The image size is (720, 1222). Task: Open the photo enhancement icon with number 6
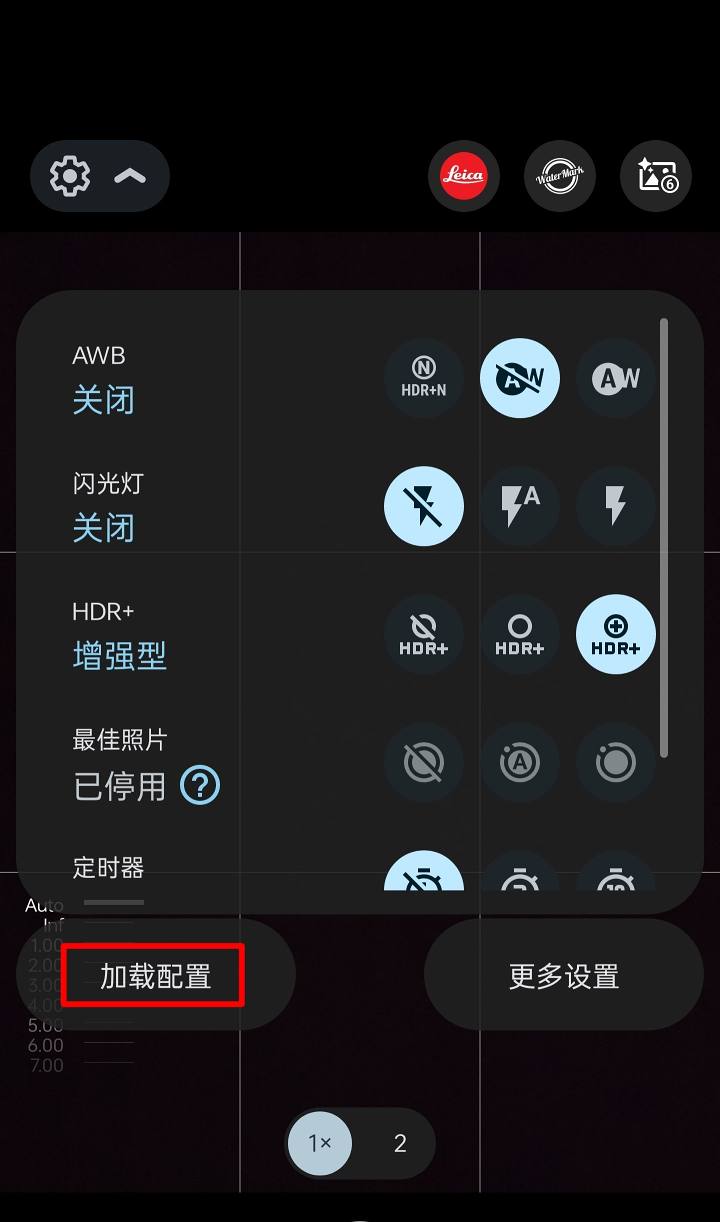[656, 176]
